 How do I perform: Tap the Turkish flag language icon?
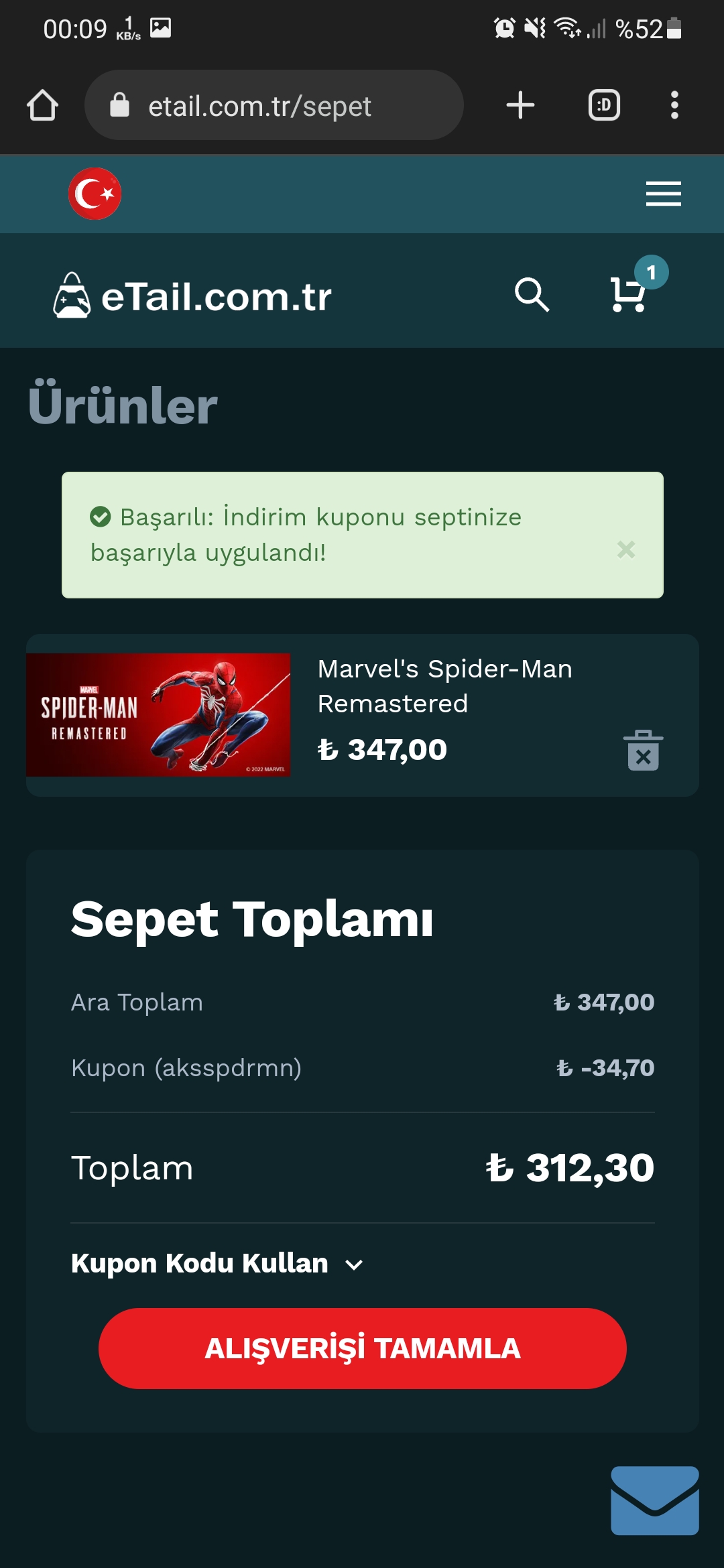point(95,194)
